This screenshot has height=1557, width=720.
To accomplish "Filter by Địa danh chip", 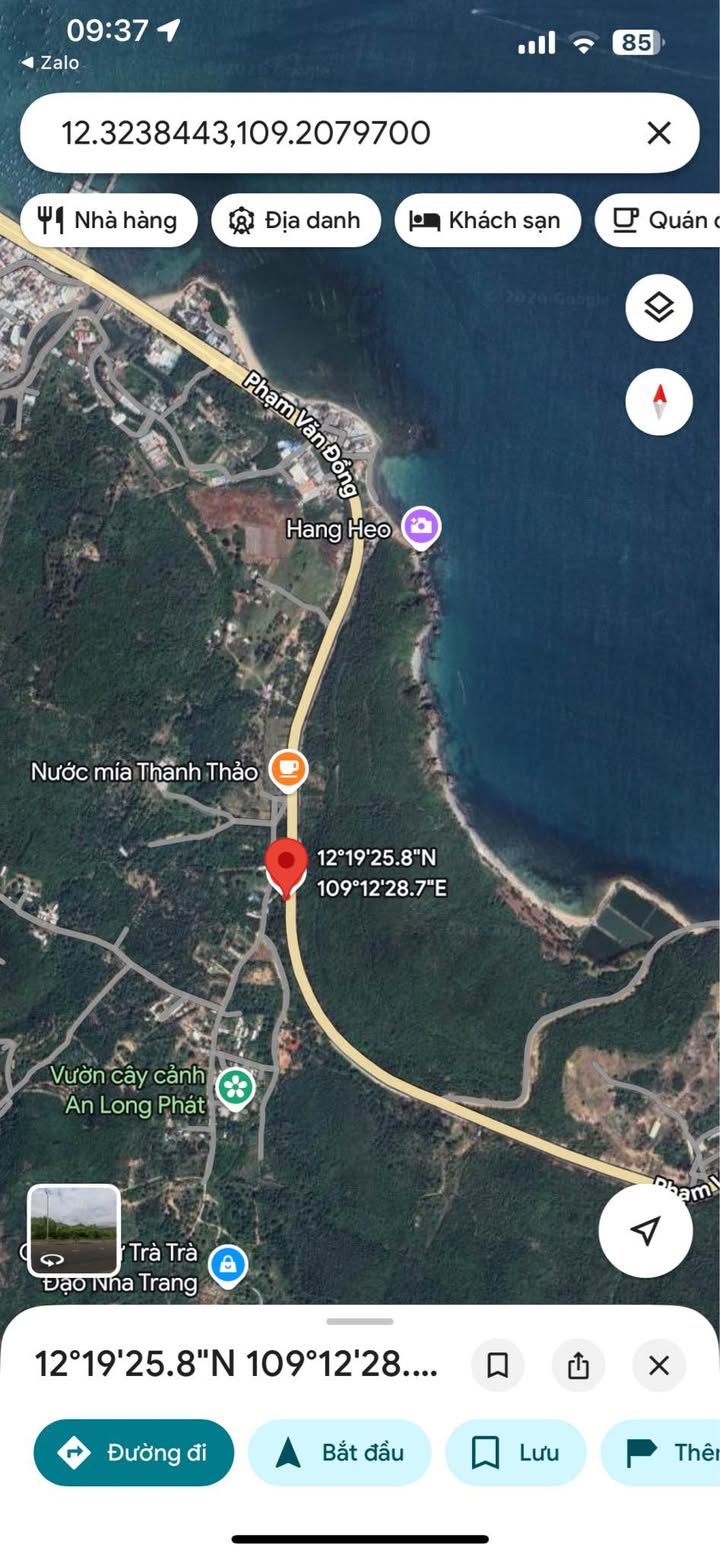I will pos(296,220).
